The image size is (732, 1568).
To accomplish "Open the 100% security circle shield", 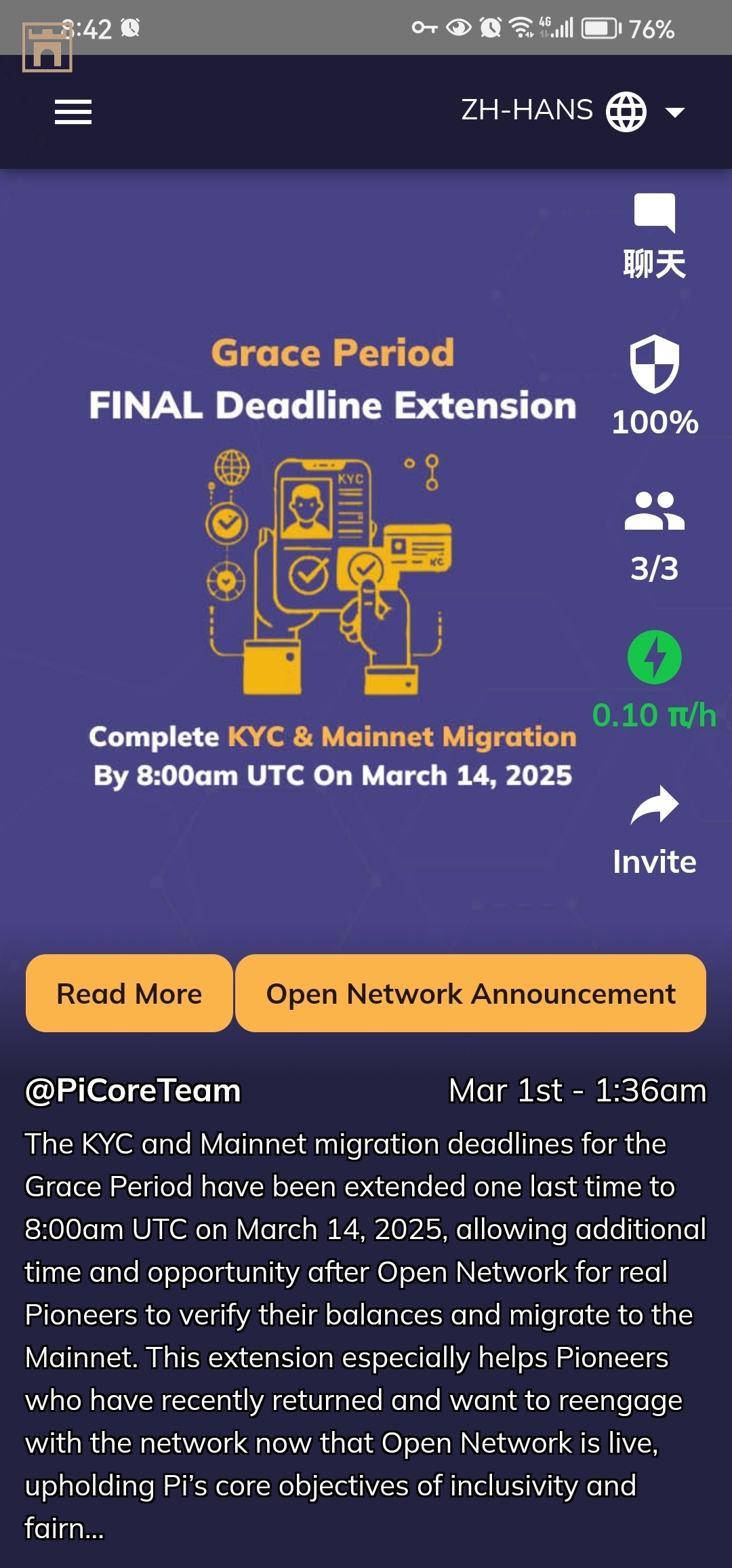I will tap(654, 384).
